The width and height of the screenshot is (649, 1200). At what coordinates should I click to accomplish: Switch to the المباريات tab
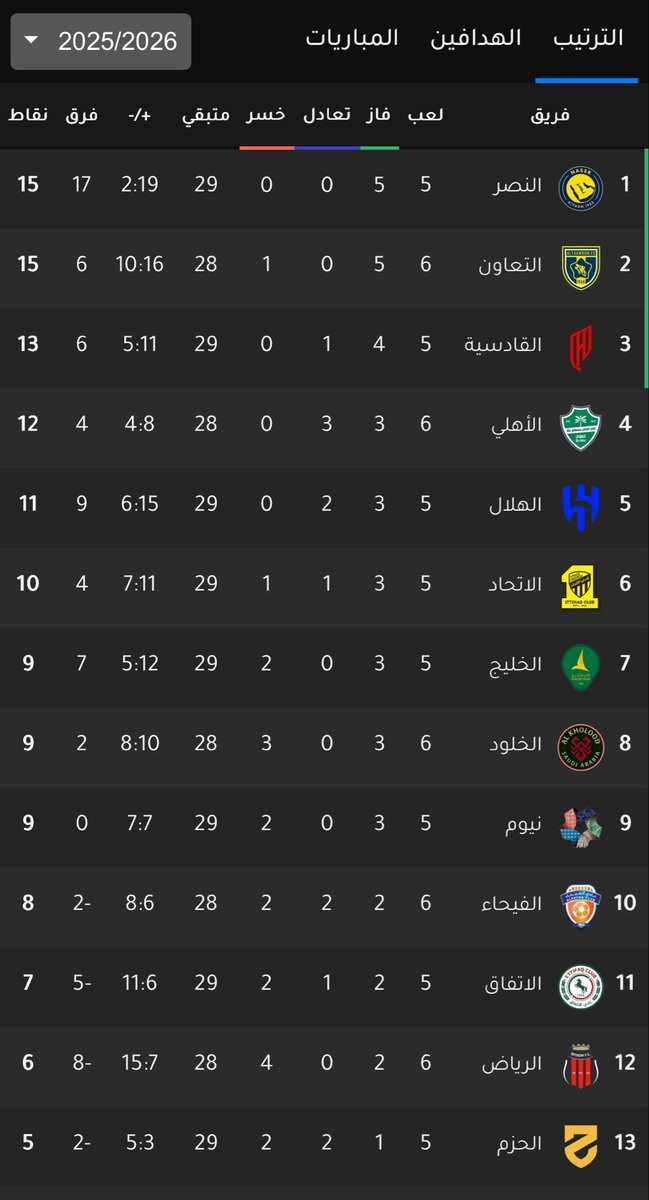click(352, 38)
